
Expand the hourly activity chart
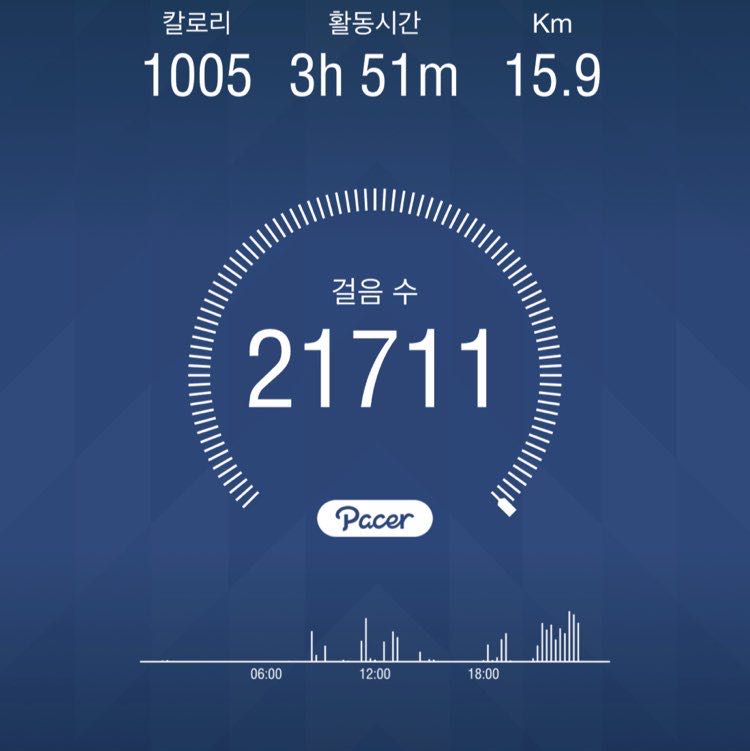tap(375, 640)
